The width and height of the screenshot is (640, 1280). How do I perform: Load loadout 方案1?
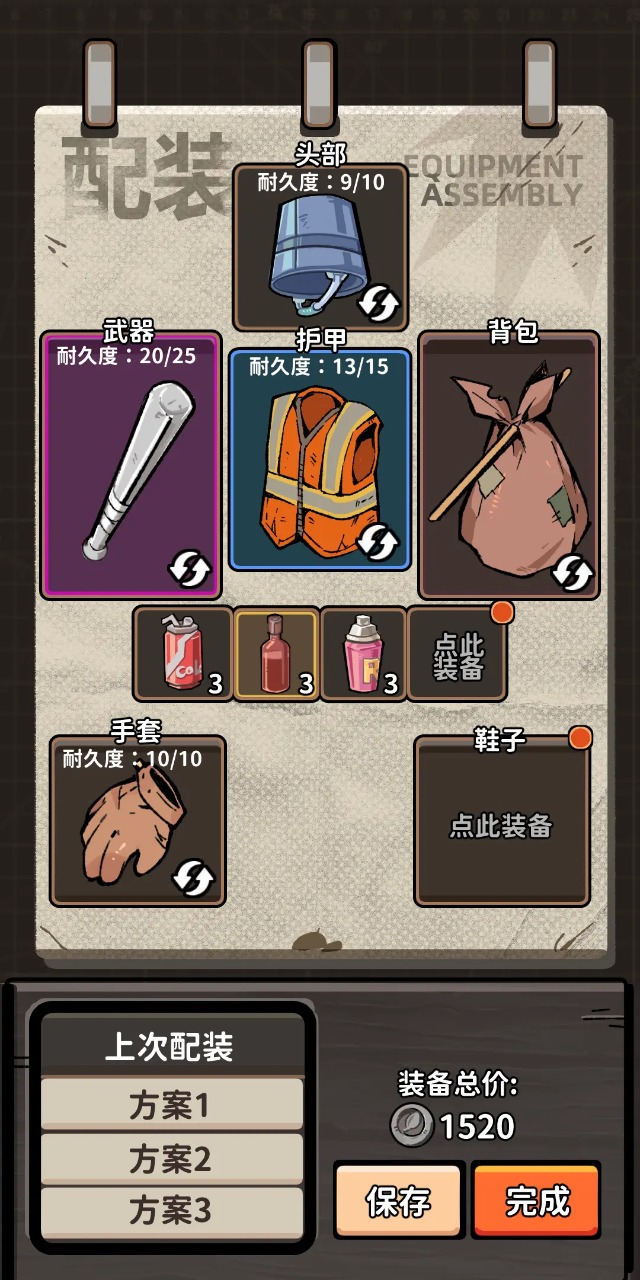click(170, 1105)
